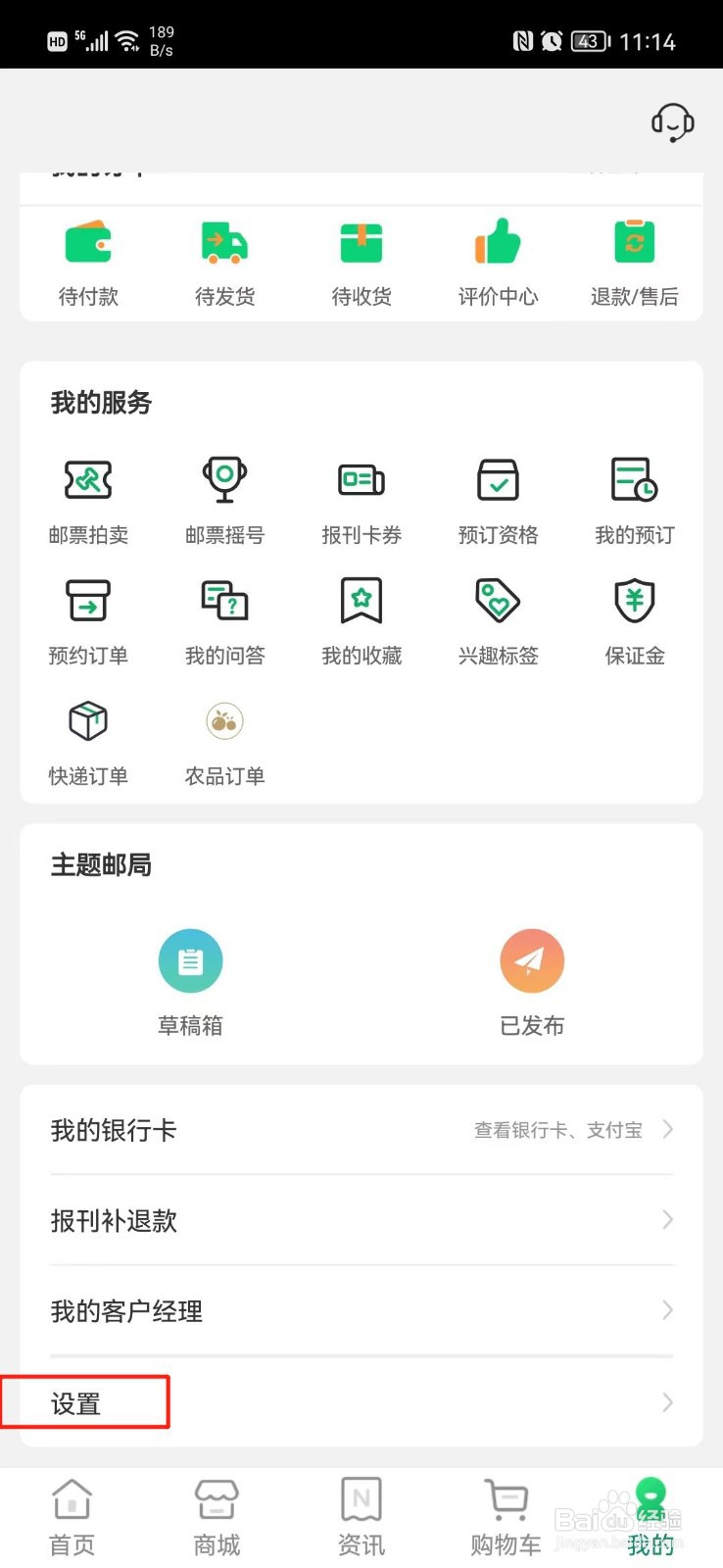Open 预订资格 checkmark box icon
723x1568 pixels.
click(498, 480)
